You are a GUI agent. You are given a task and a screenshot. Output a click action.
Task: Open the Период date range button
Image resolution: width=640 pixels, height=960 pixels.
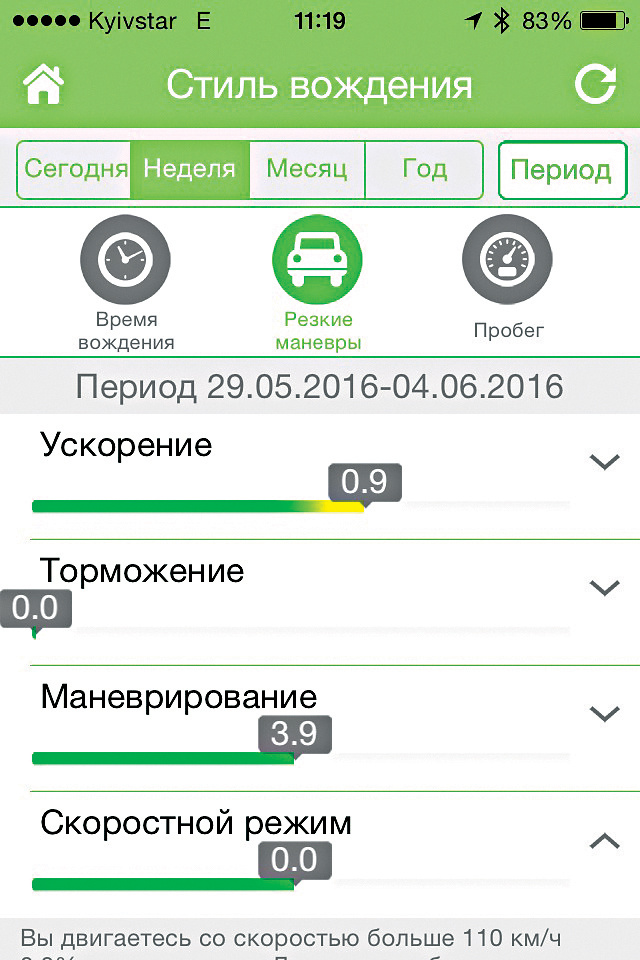coord(561,170)
